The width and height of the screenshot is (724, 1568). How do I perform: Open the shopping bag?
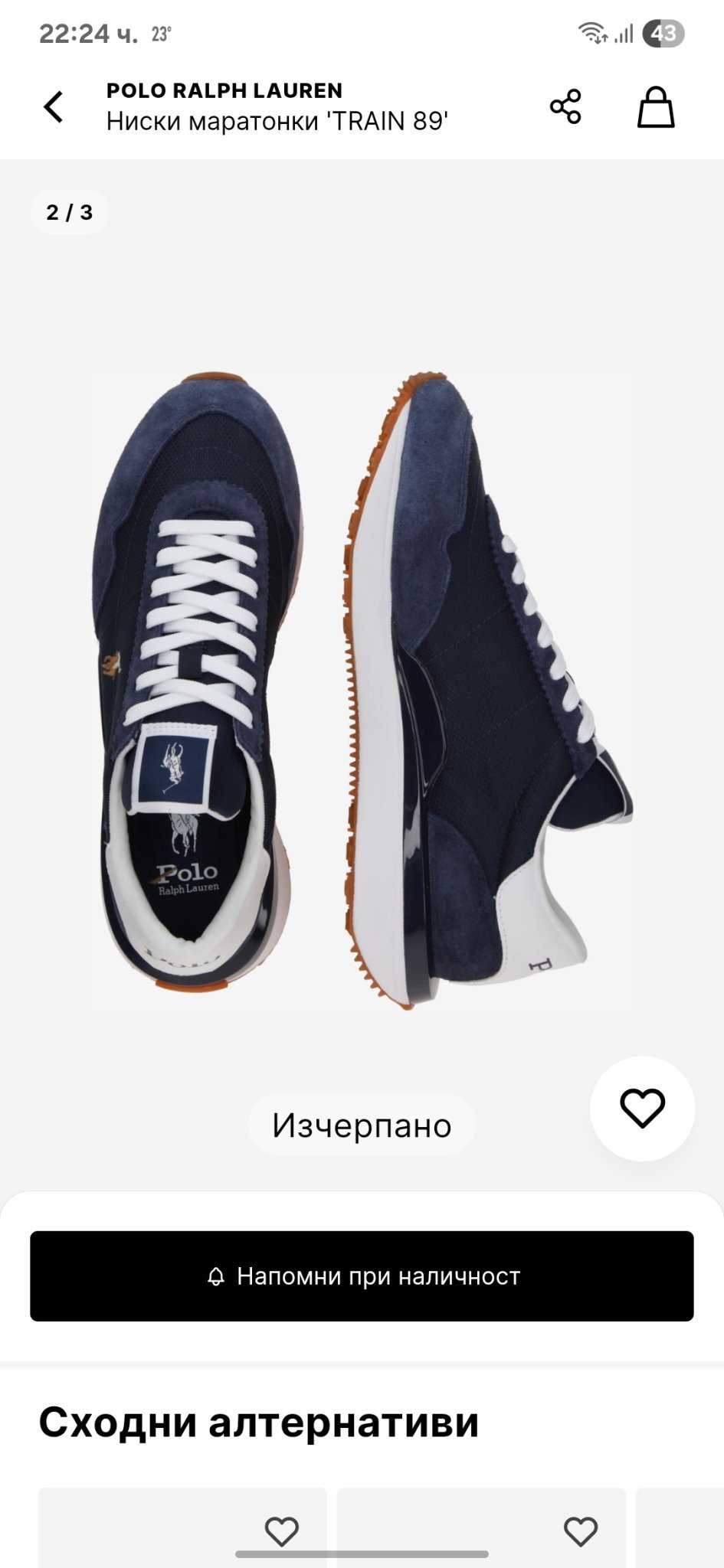[x=656, y=106]
